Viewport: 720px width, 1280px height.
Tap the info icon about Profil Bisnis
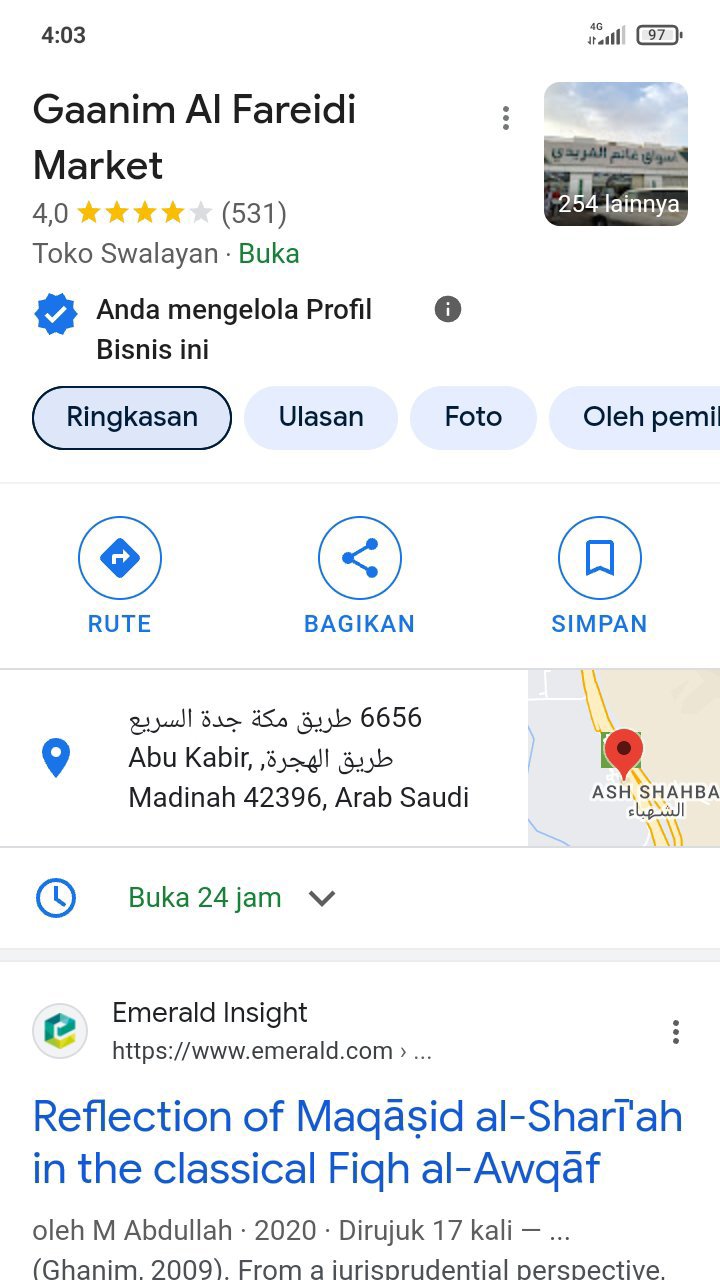coord(448,310)
